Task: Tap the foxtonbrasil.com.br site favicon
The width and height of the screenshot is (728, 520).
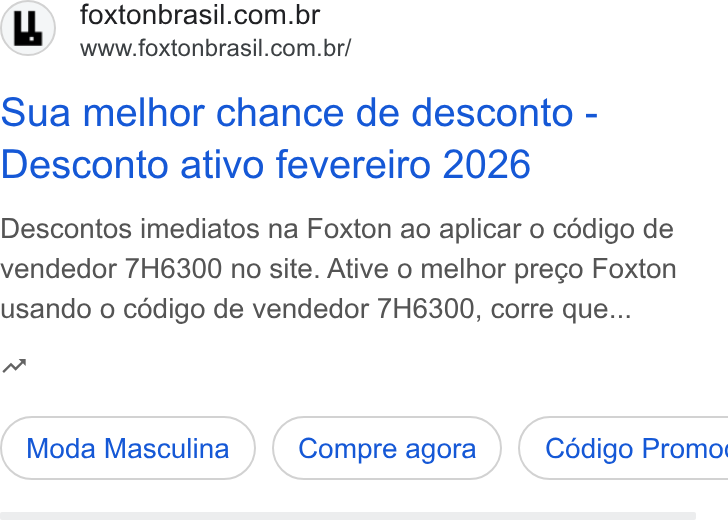Action: pyautogui.click(x=28, y=28)
